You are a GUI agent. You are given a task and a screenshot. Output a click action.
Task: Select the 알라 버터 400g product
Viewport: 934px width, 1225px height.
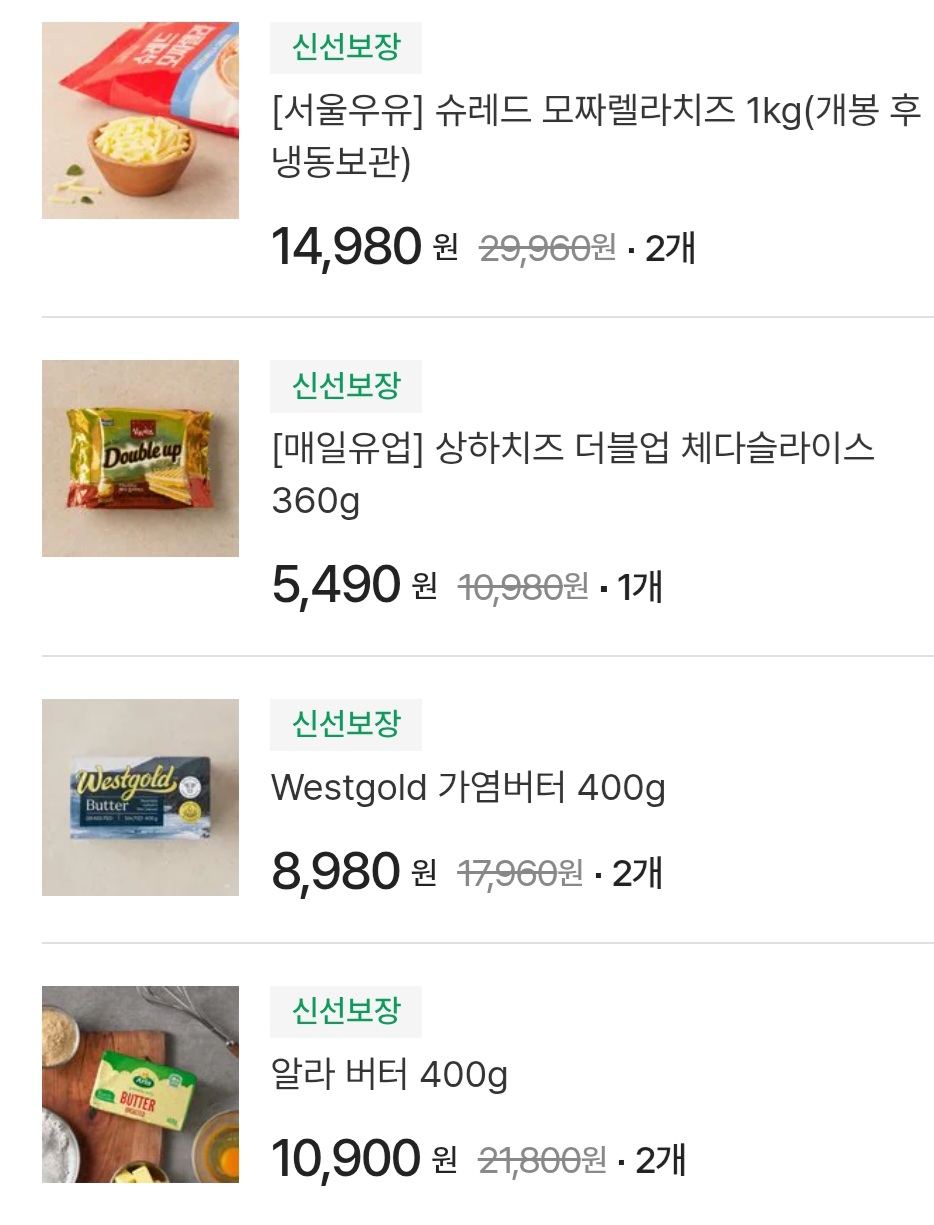pyautogui.click(x=389, y=1076)
